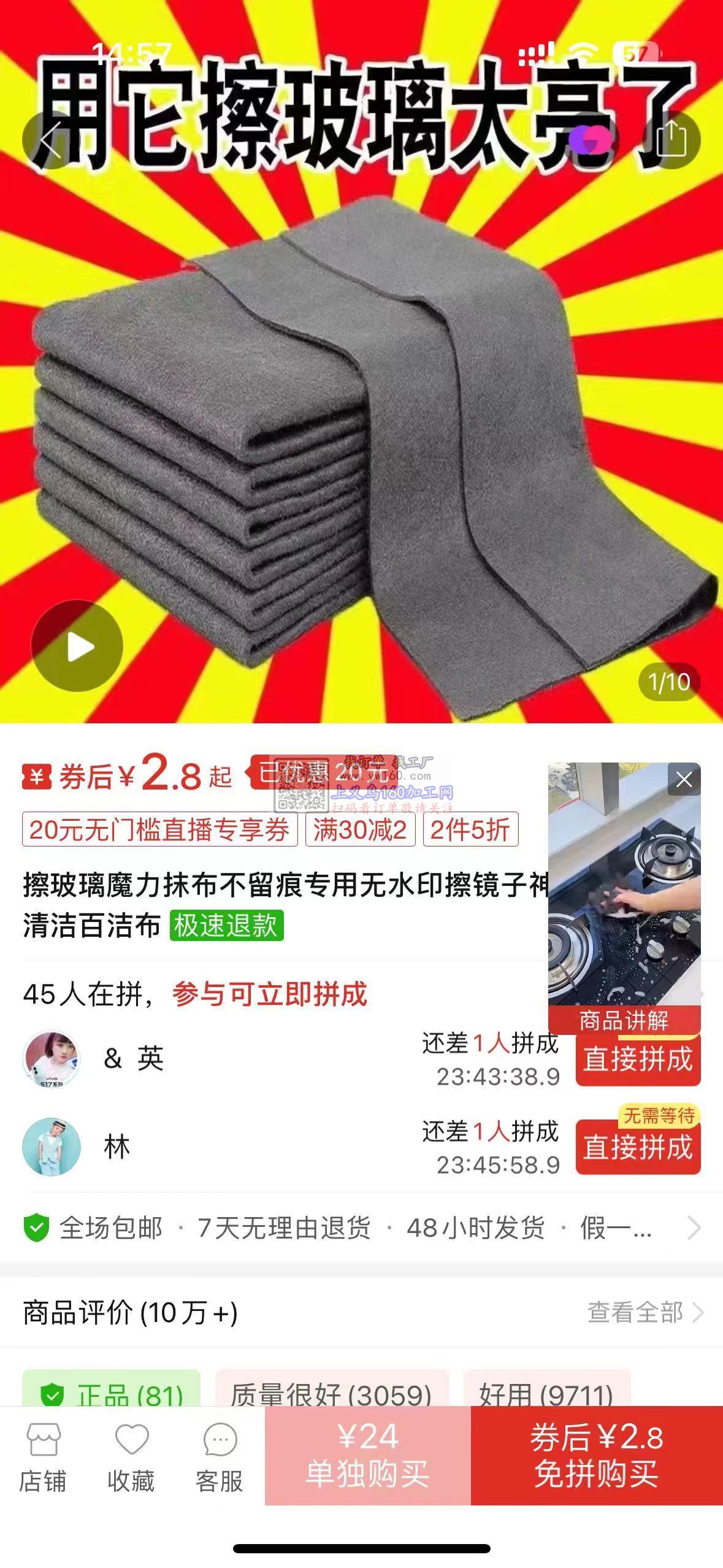This screenshot has height=1568, width=723.
Task: Filter reviews by 正品 (81)
Action: (112, 1393)
